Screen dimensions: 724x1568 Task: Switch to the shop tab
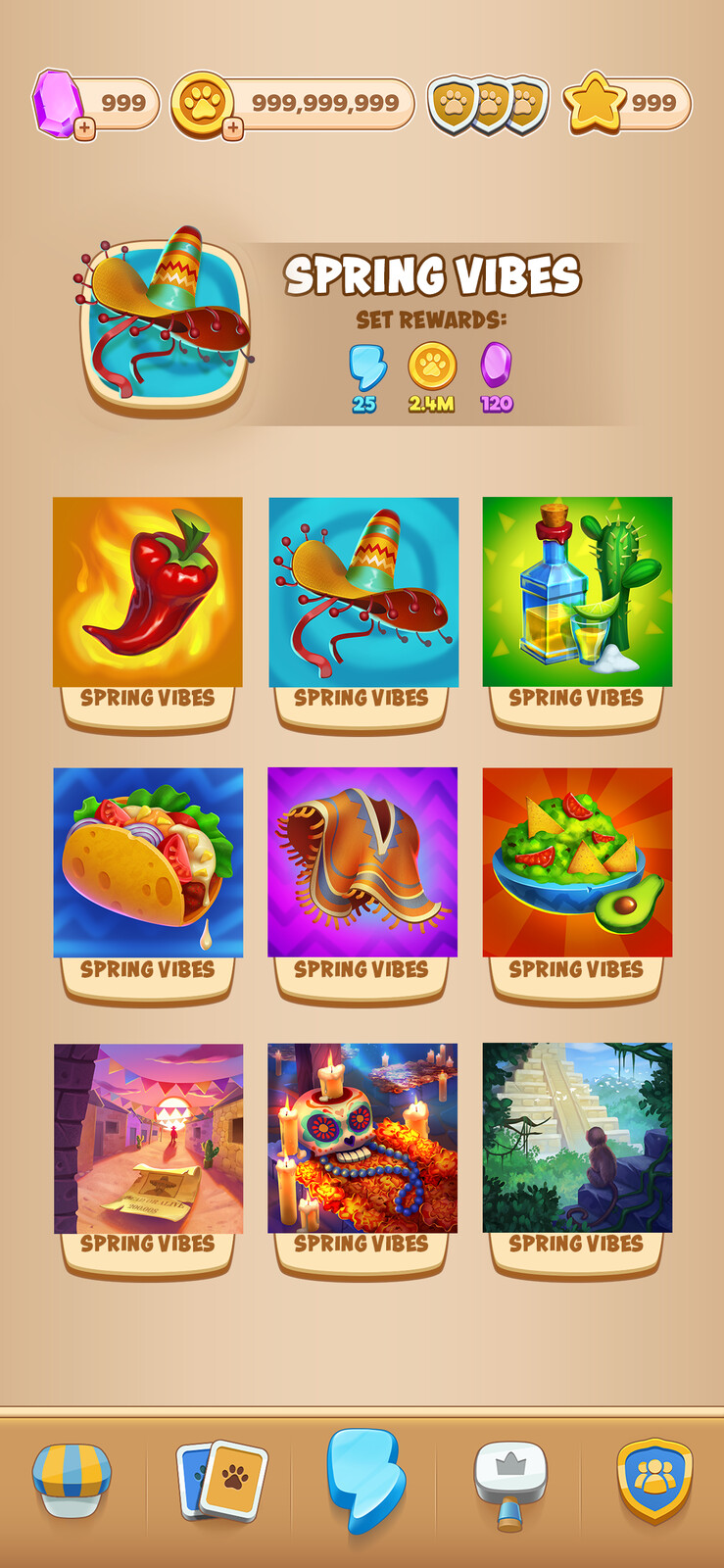tap(72, 1480)
